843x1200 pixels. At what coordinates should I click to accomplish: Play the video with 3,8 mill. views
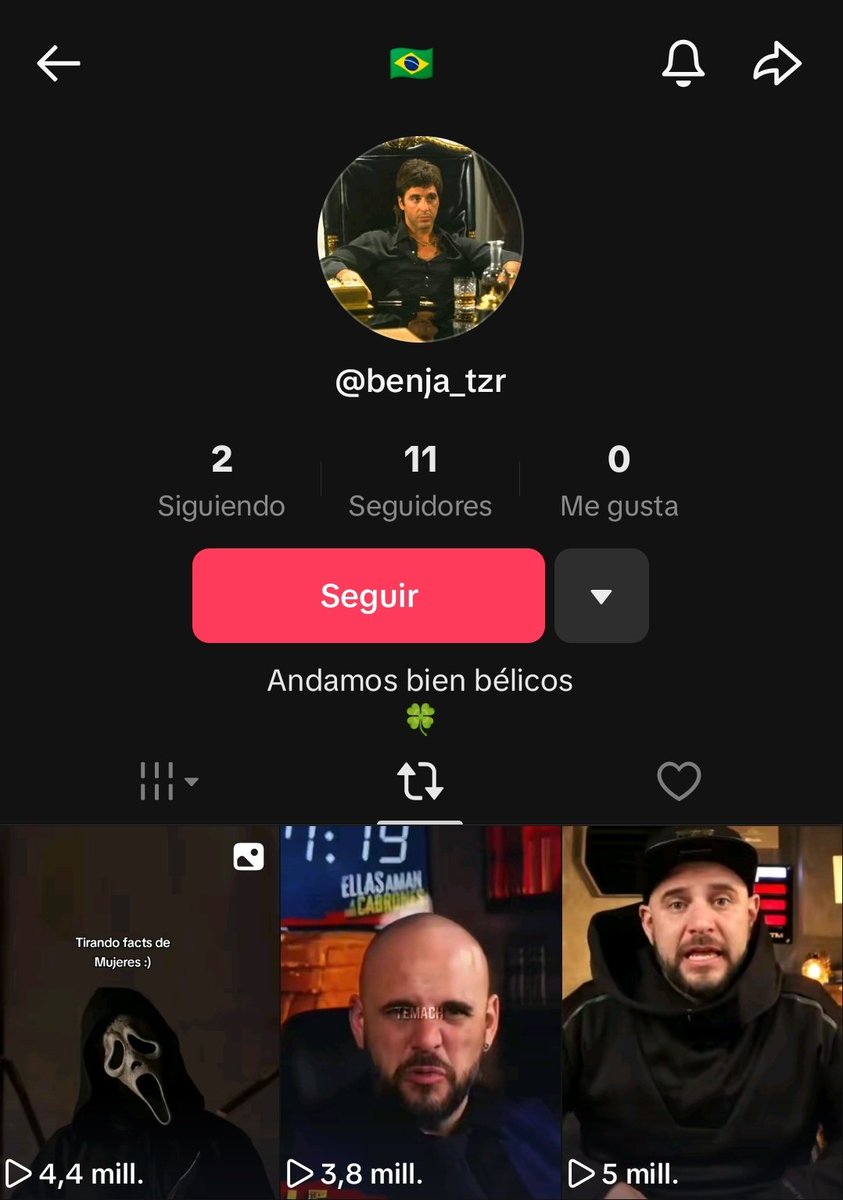pos(420,1010)
